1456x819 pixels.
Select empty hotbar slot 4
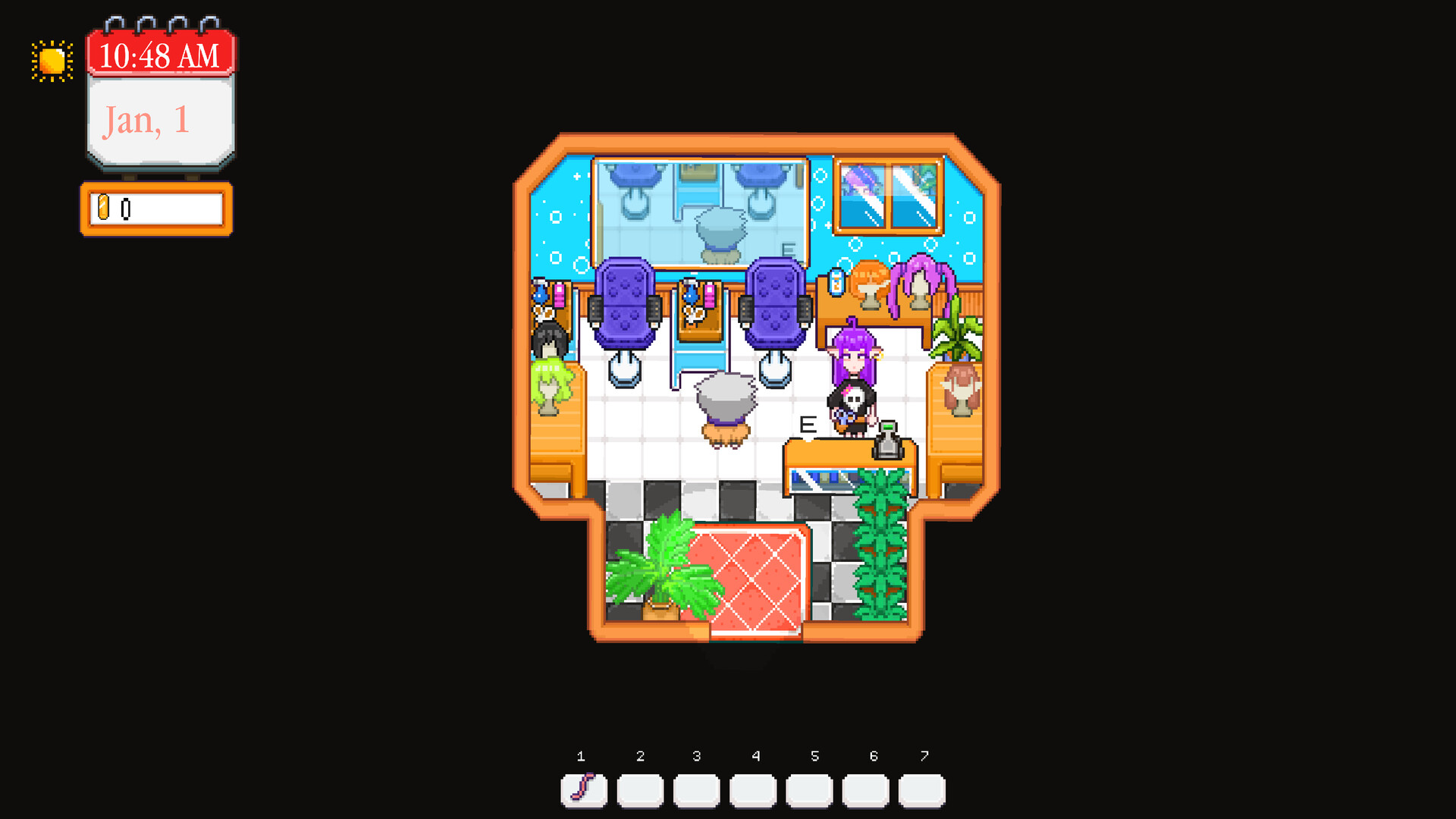[x=753, y=790]
